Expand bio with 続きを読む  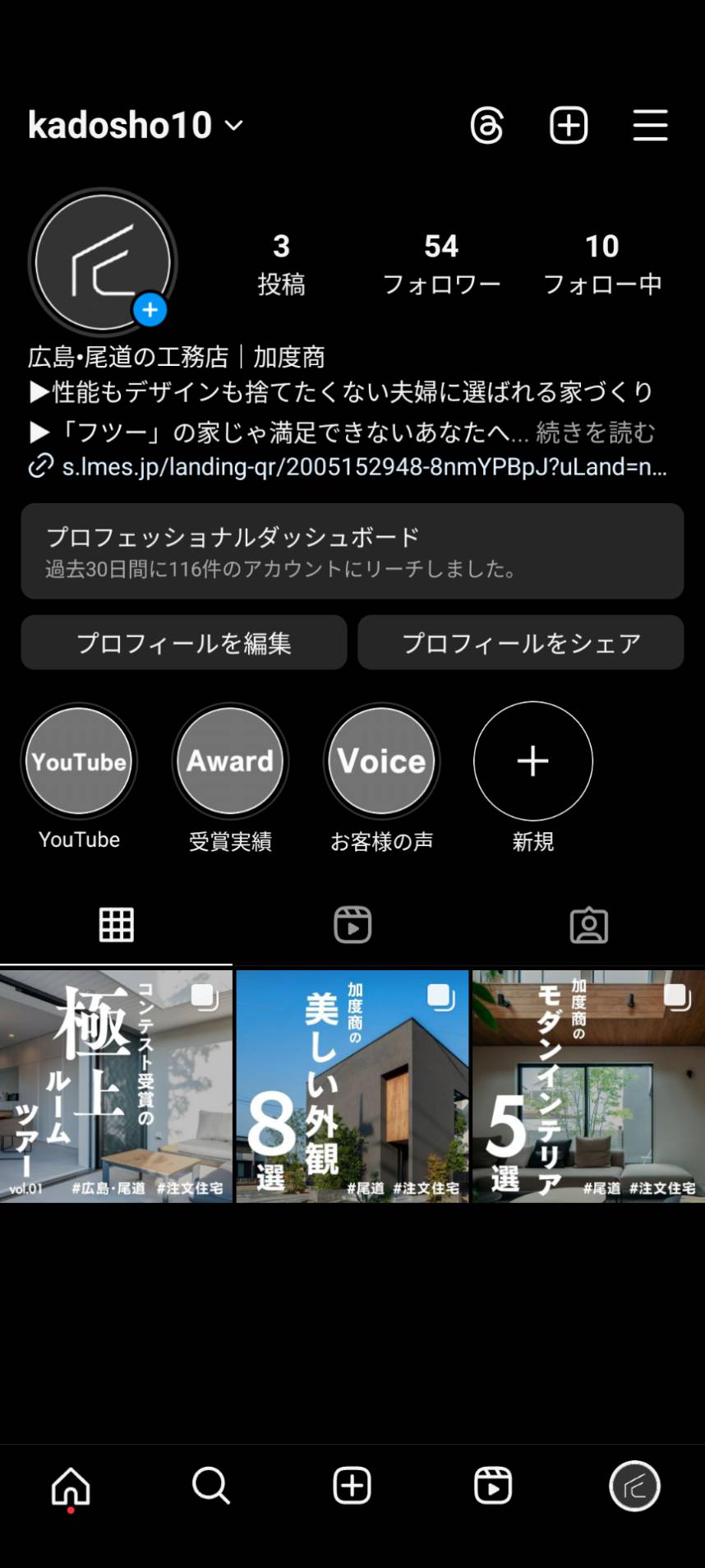coord(596,432)
